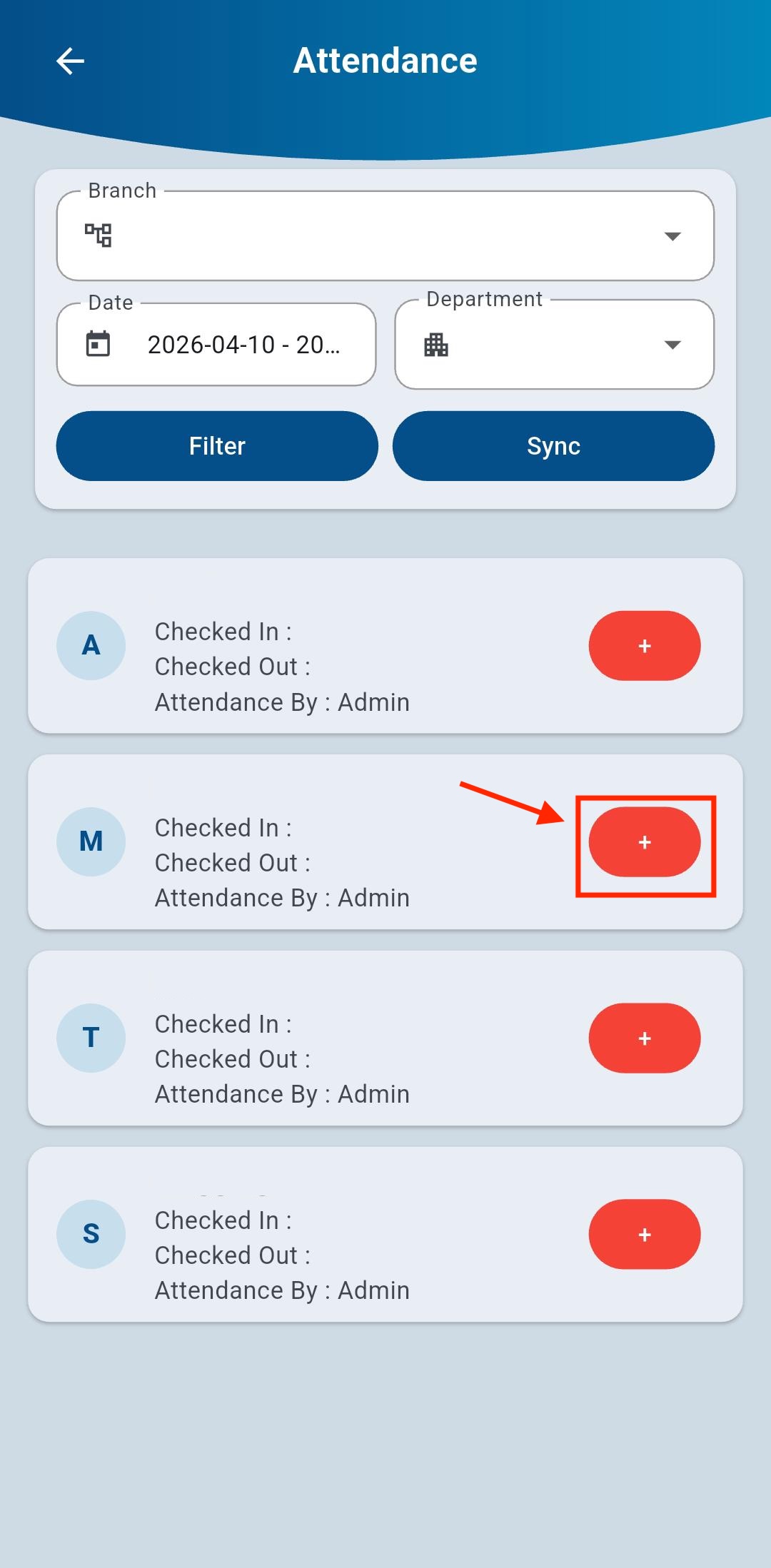Image resolution: width=771 pixels, height=1568 pixels.
Task: Expand the Department dropdown
Action: click(554, 345)
